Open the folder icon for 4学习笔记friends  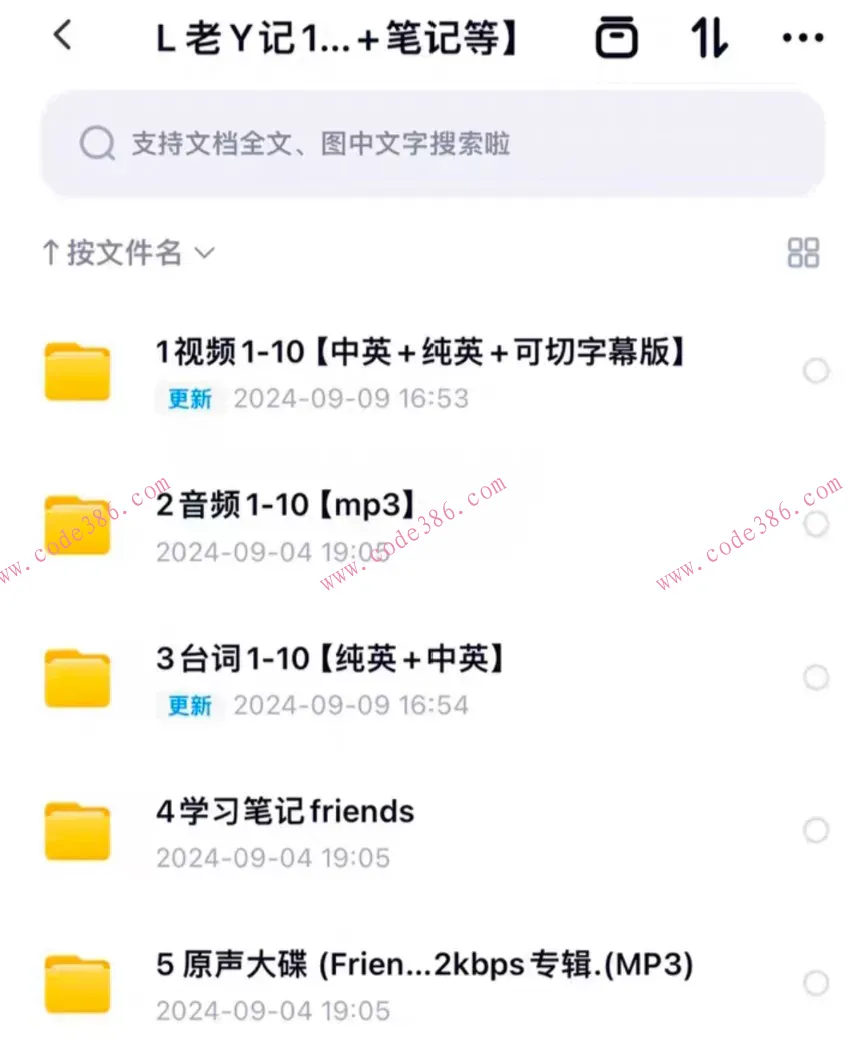click(78, 831)
